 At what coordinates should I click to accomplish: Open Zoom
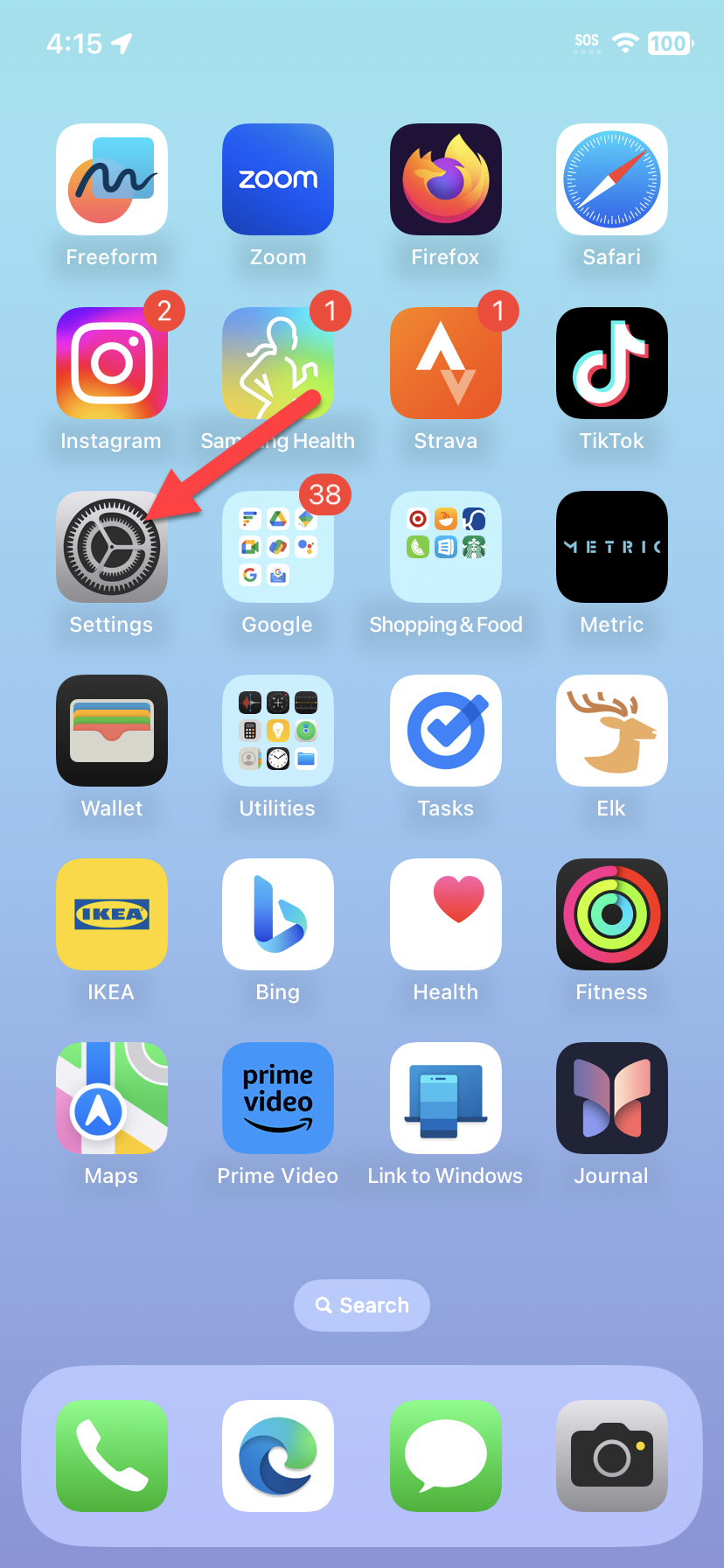[x=278, y=179]
